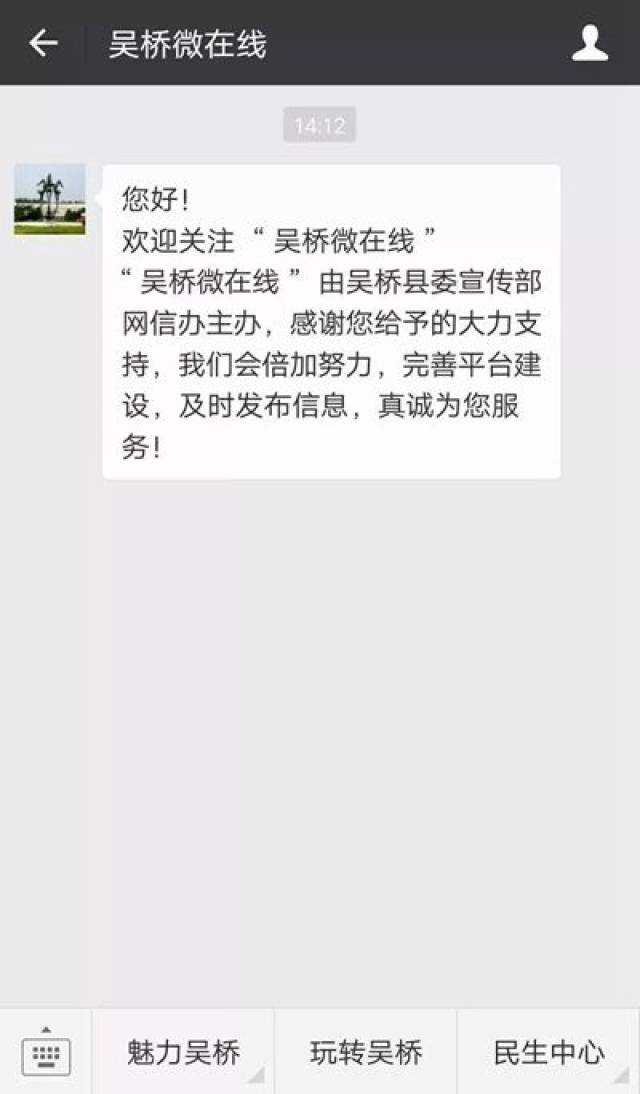Open the account profile icon
This screenshot has width=640, height=1094.
pyautogui.click(x=590, y=43)
